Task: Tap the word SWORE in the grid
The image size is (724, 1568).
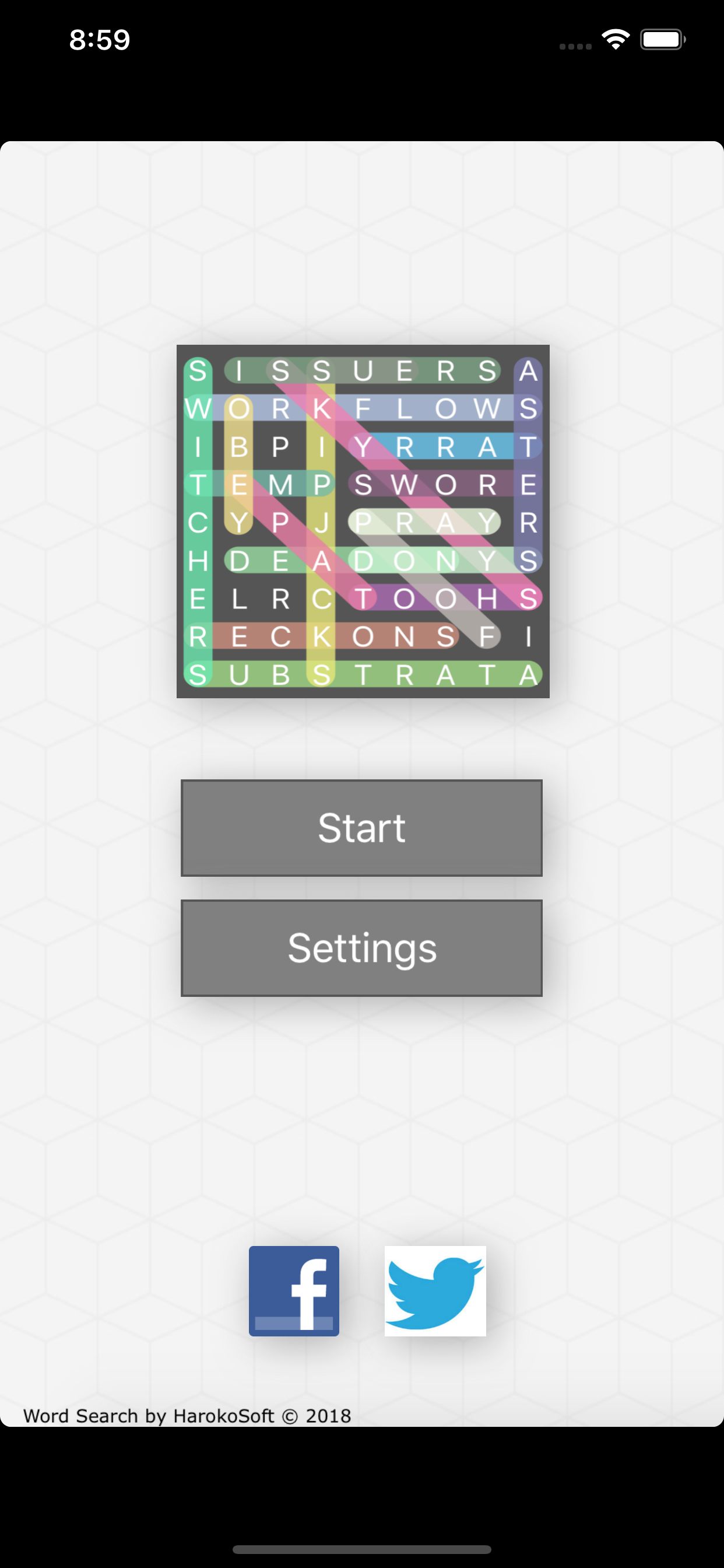Action: tap(426, 484)
